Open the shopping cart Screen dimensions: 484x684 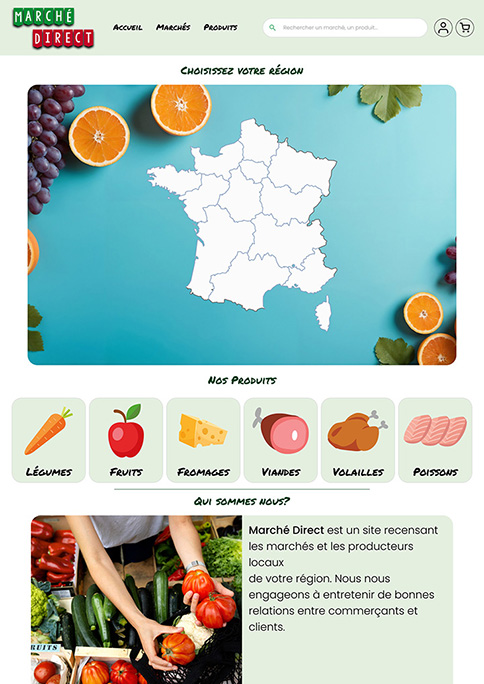[x=465, y=28]
